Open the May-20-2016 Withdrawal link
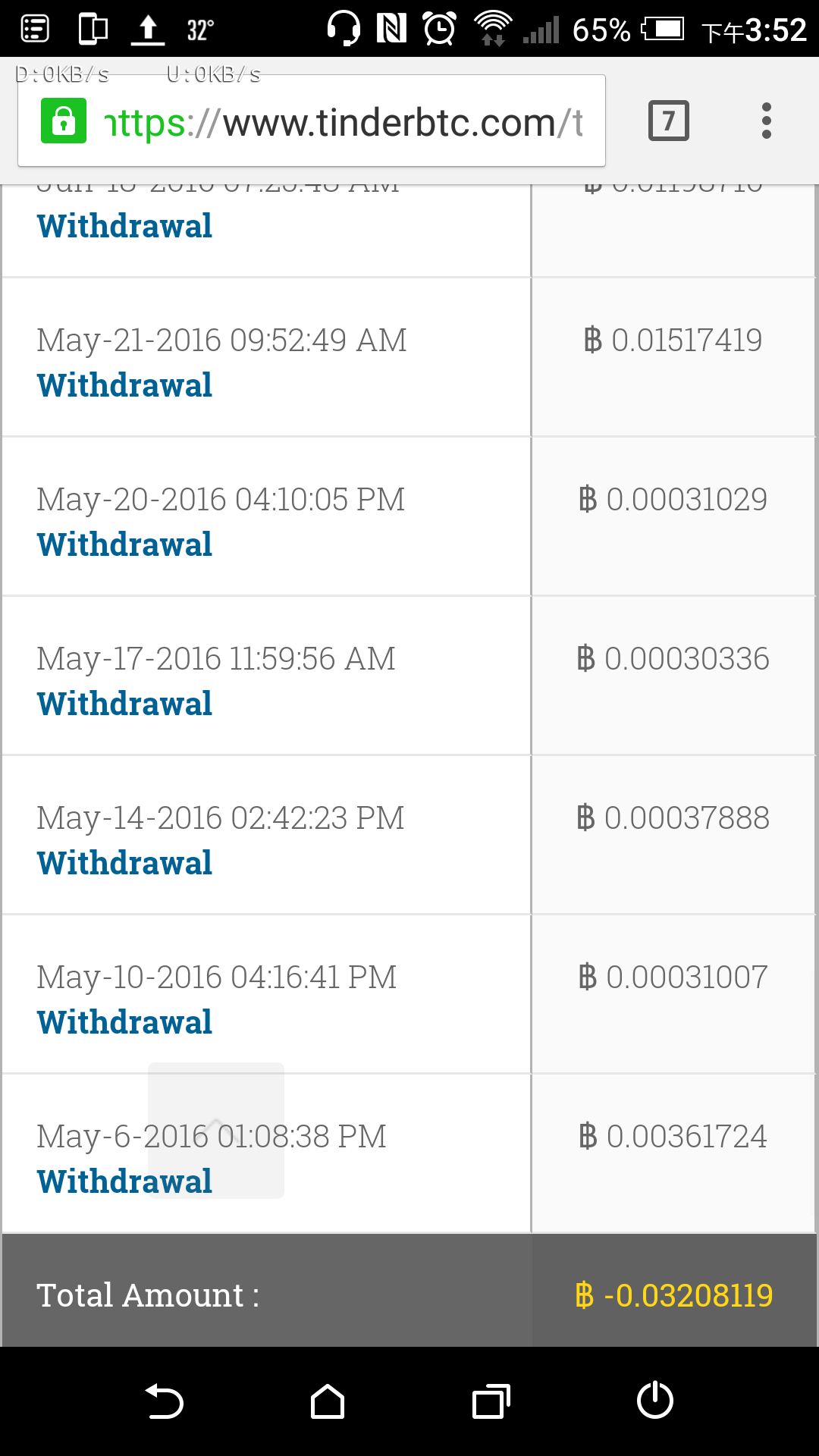This screenshot has width=819, height=1456. pyautogui.click(x=124, y=544)
